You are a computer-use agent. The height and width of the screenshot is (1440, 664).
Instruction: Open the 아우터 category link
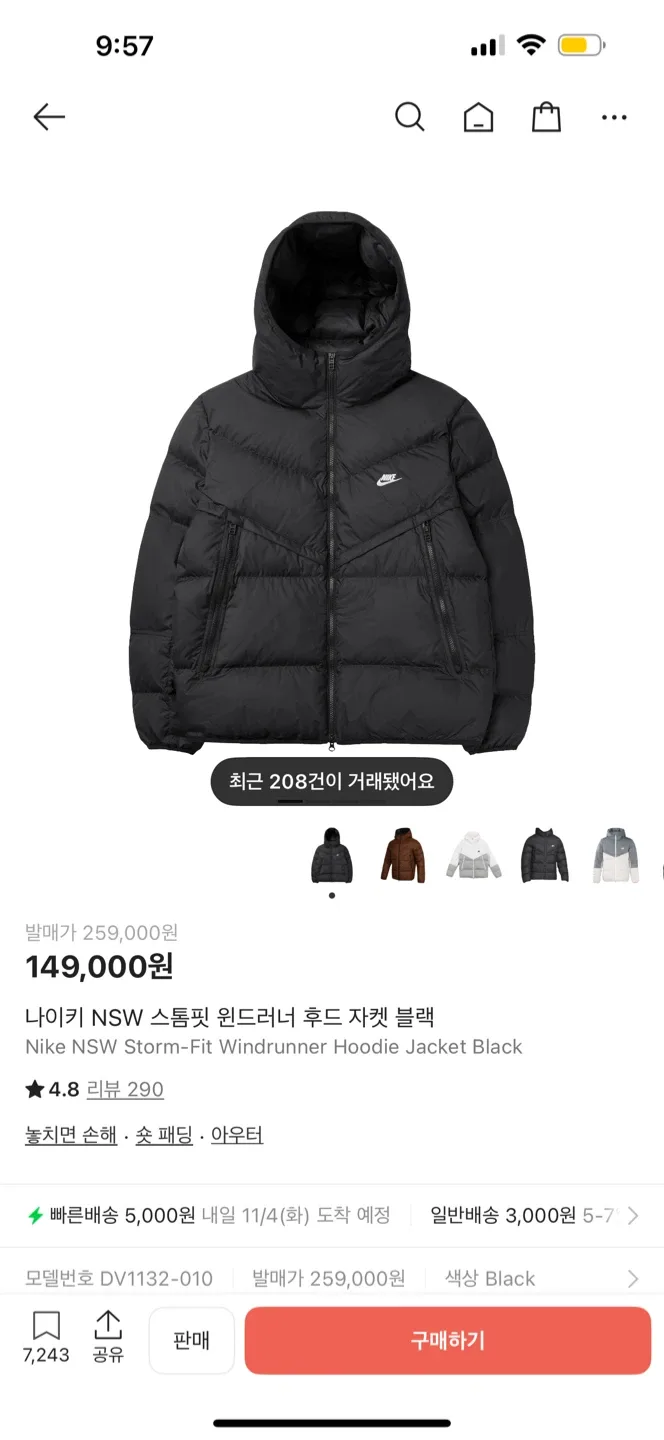237,1135
